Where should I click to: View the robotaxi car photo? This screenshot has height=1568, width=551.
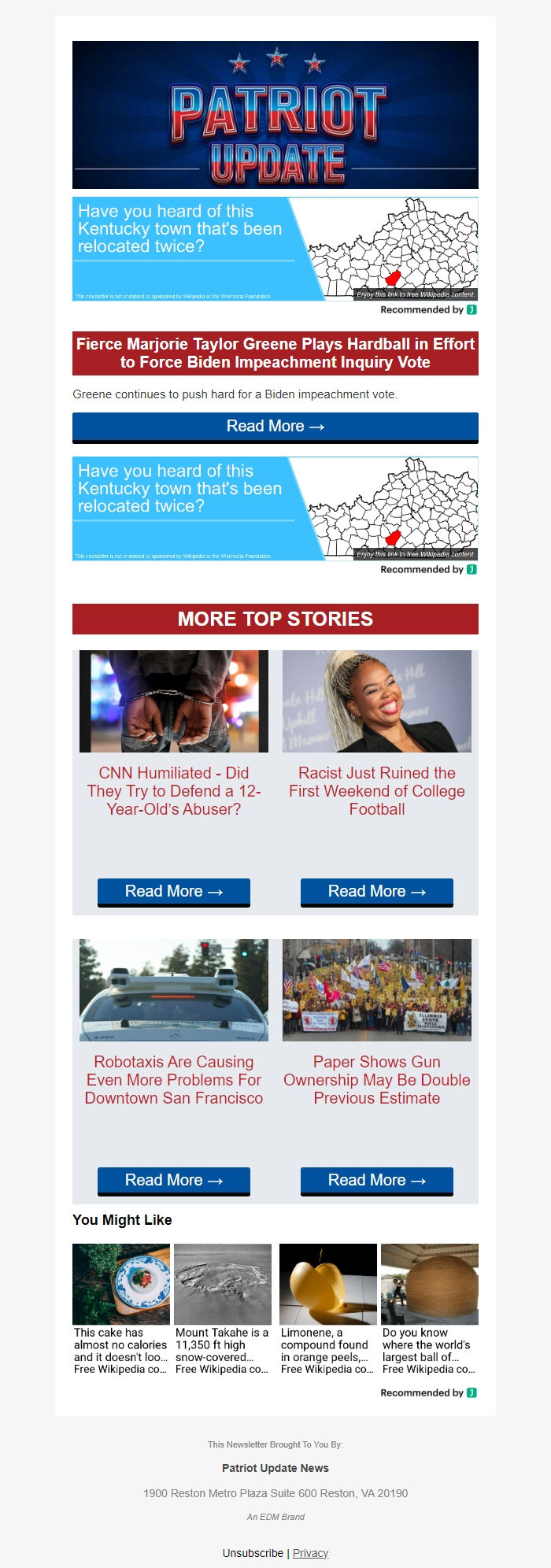(173, 990)
